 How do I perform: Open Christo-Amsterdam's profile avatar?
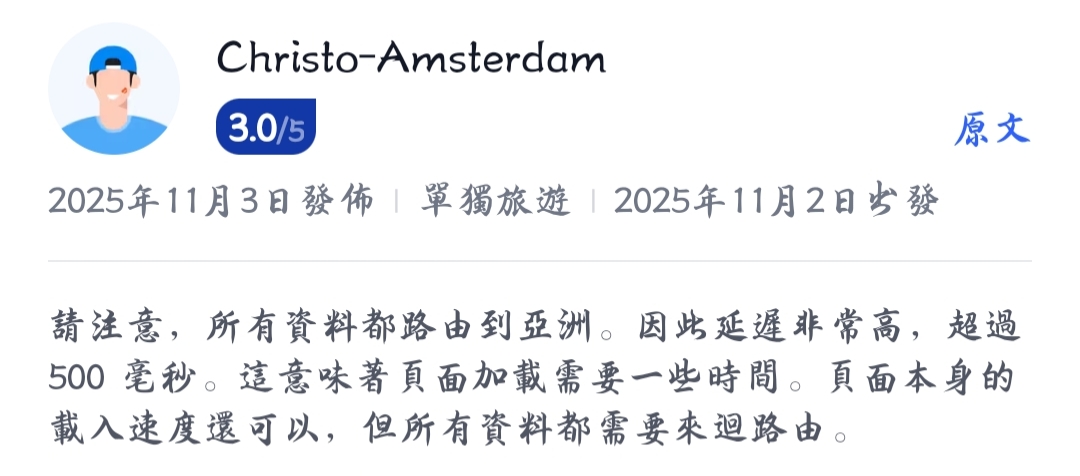113,90
